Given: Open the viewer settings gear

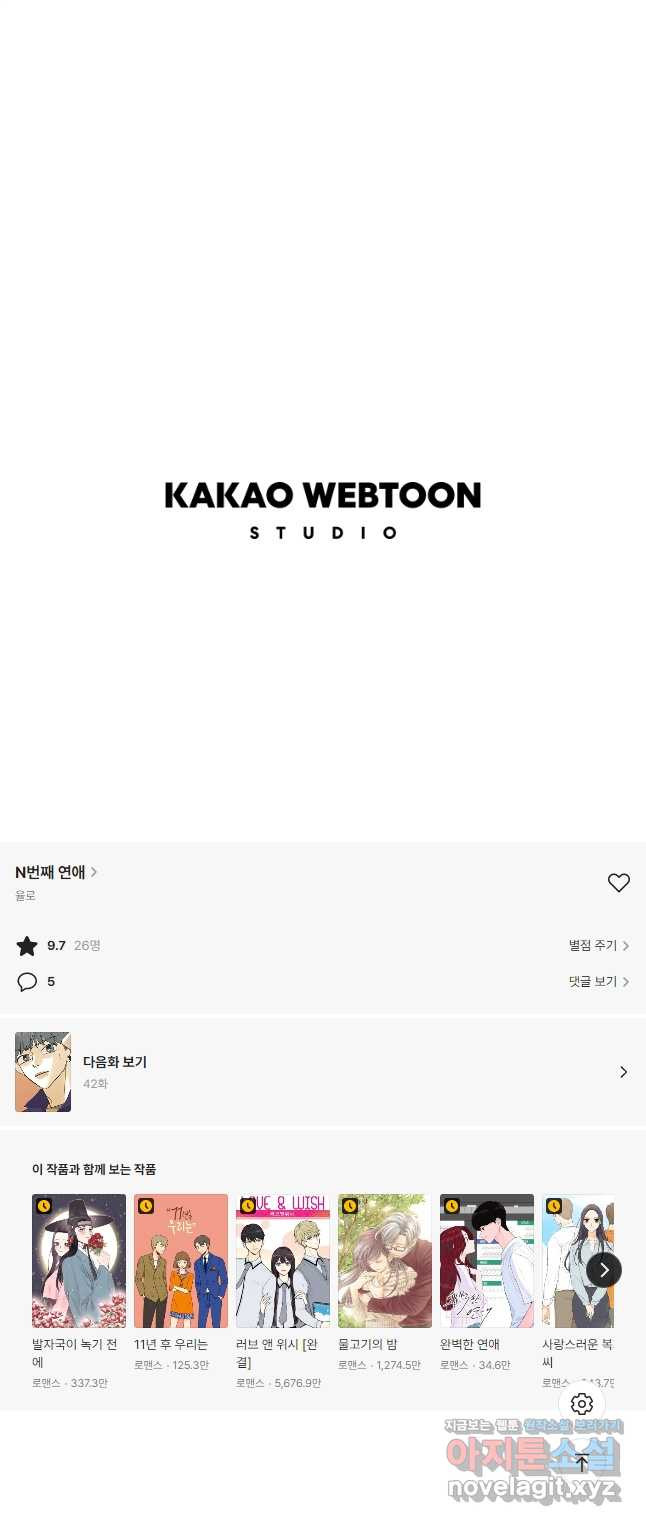Looking at the screenshot, I should [582, 1404].
